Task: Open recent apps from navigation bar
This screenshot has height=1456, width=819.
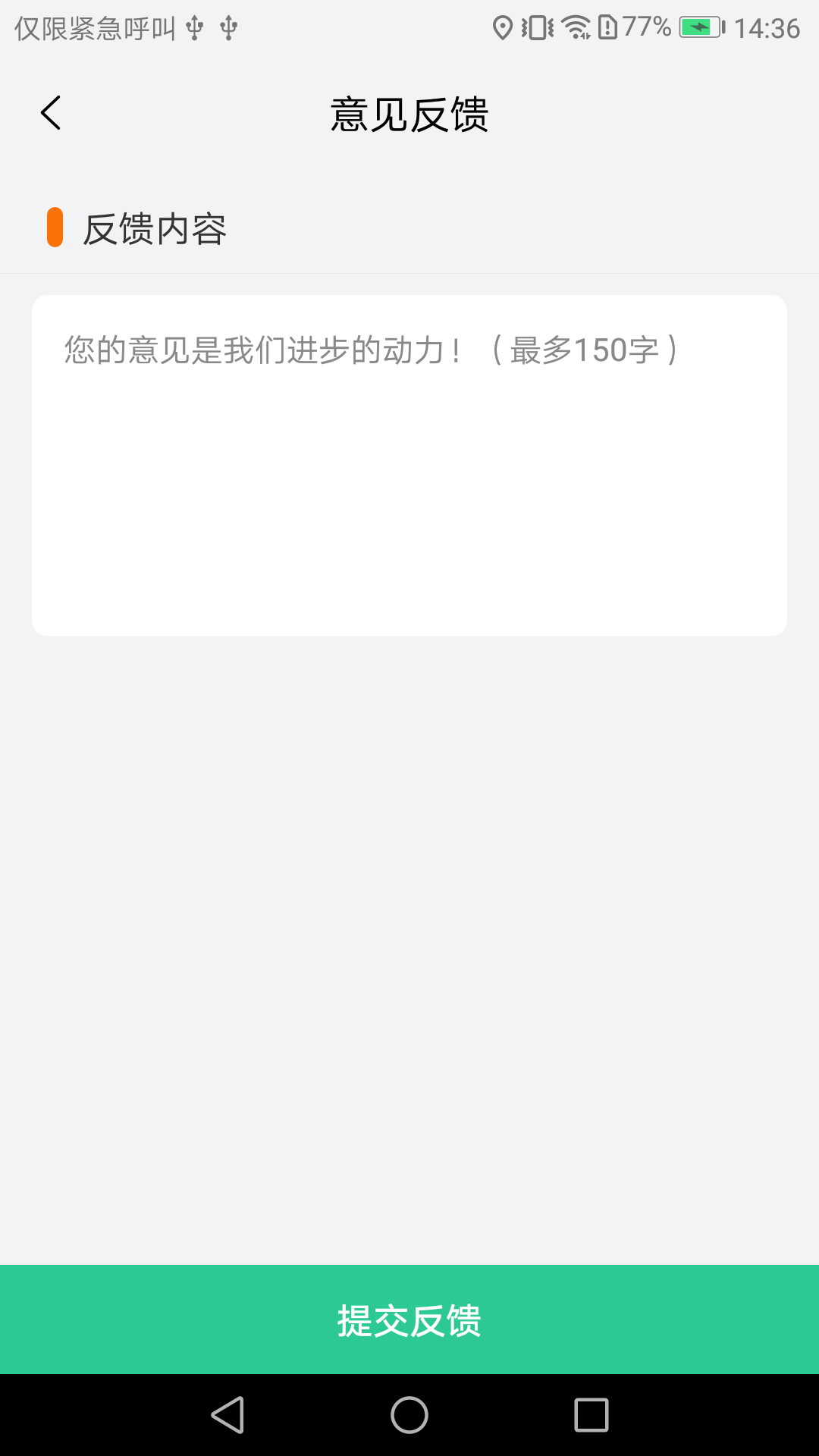Action: coord(591,1415)
